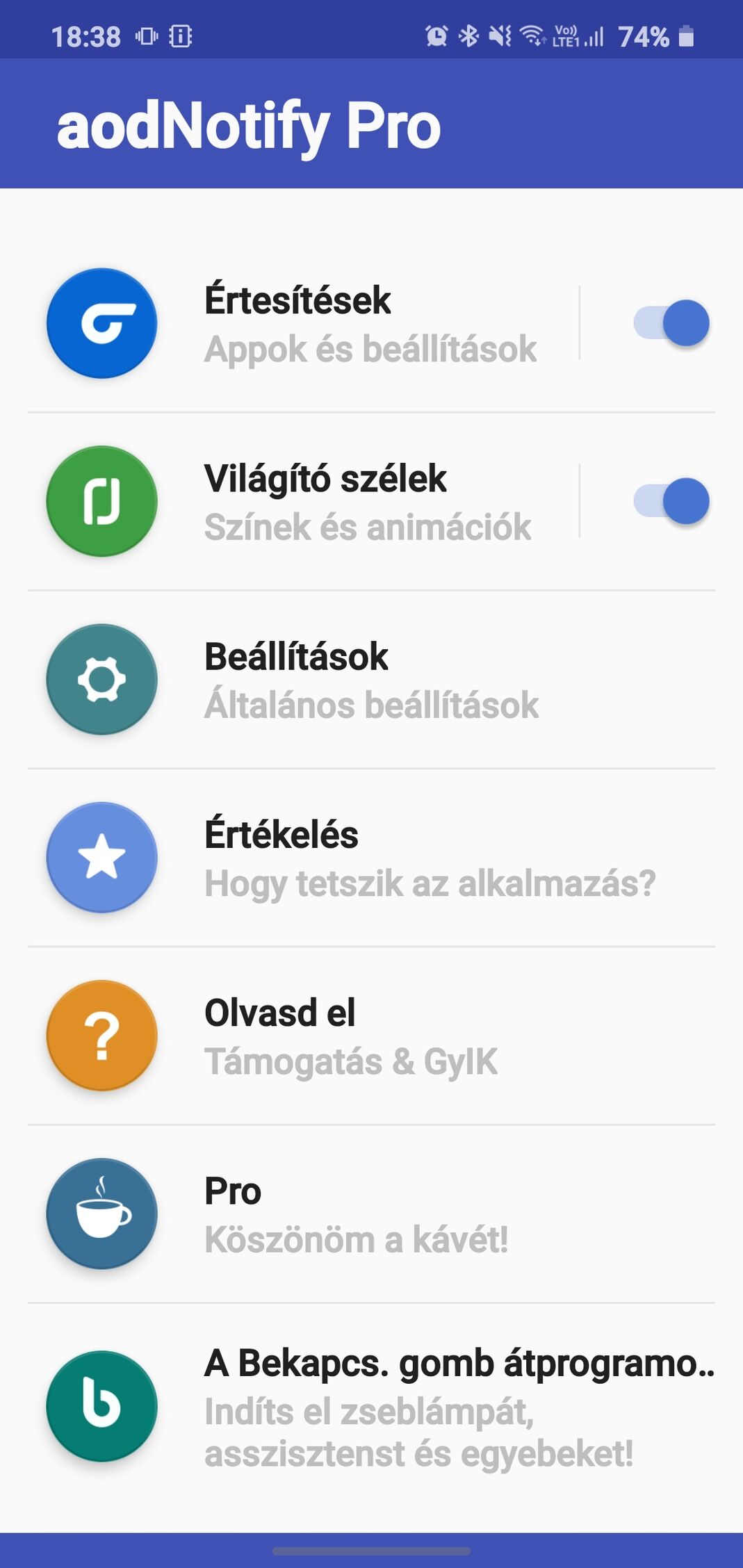Toggle off the Értesítések switch
This screenshot has height=1568, width=743.
(671, 323)
